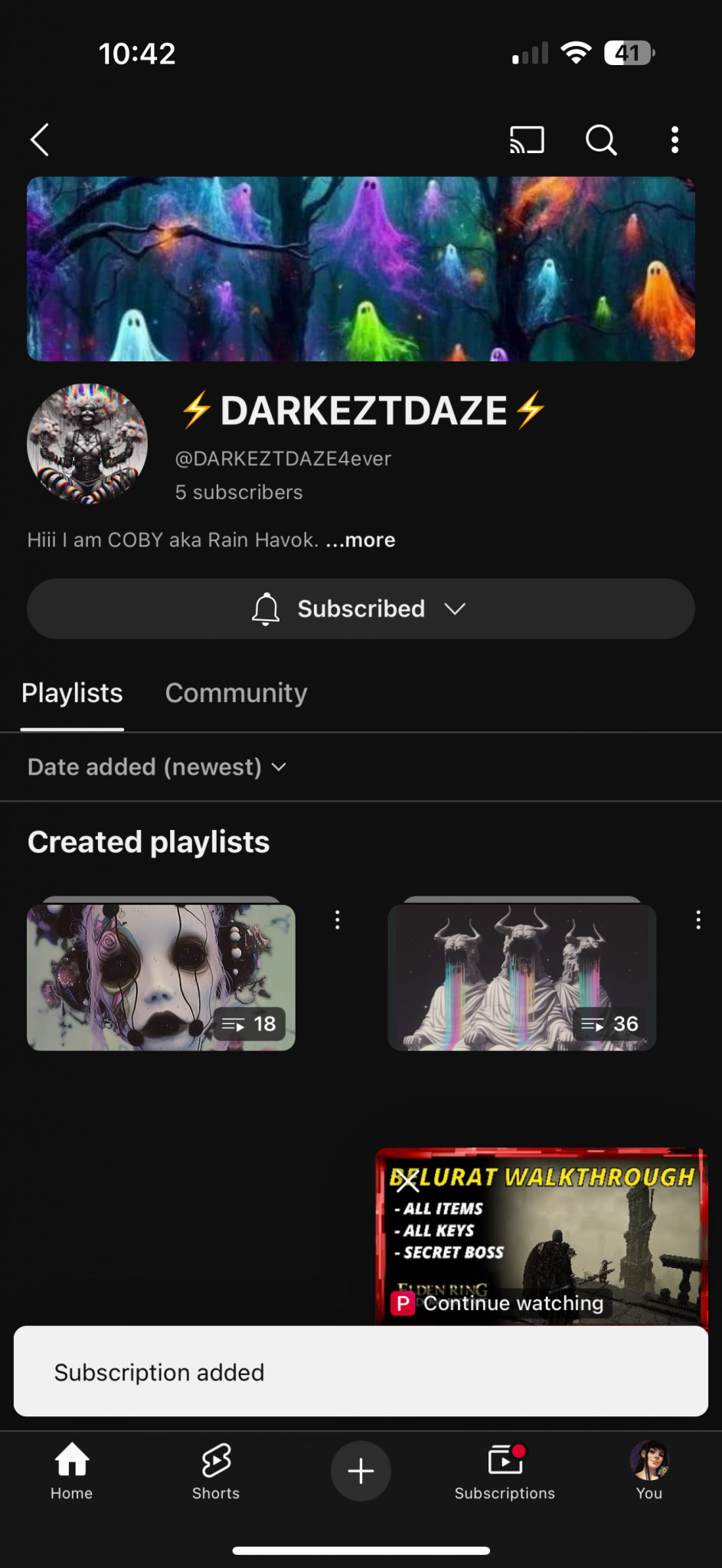This screenshot has width=722, height=1568.
Task: Open the You profile tab
Action: (x=649, y=1470)
